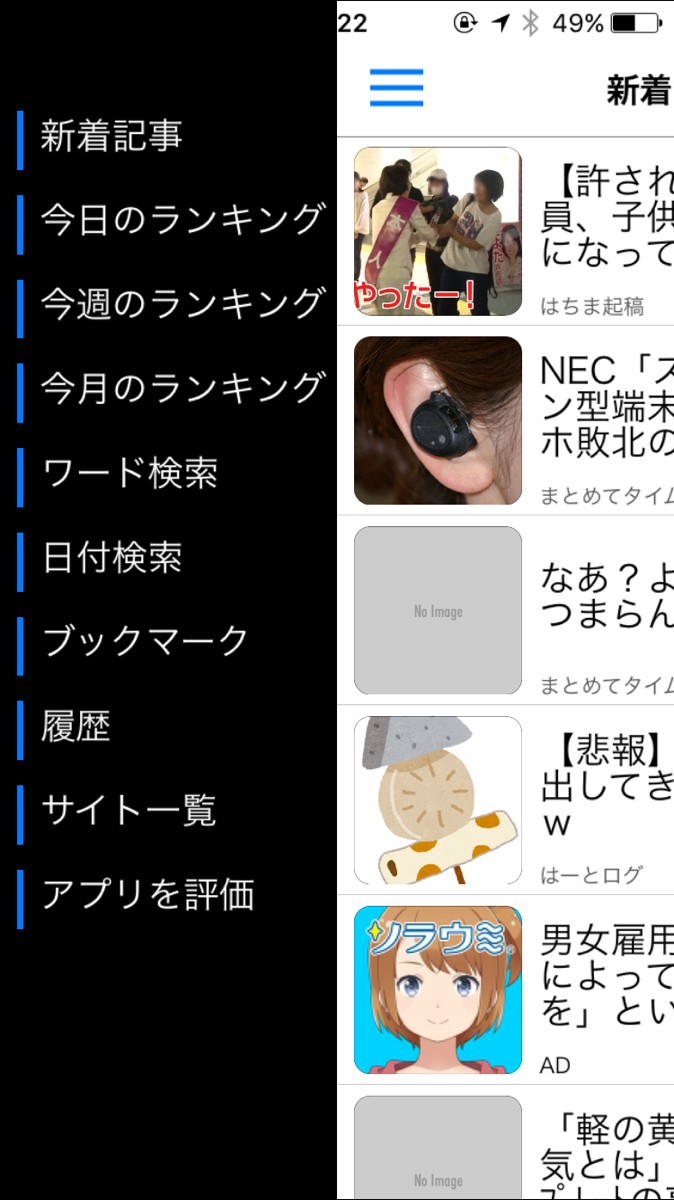View 履歴 history

[76, 727]
